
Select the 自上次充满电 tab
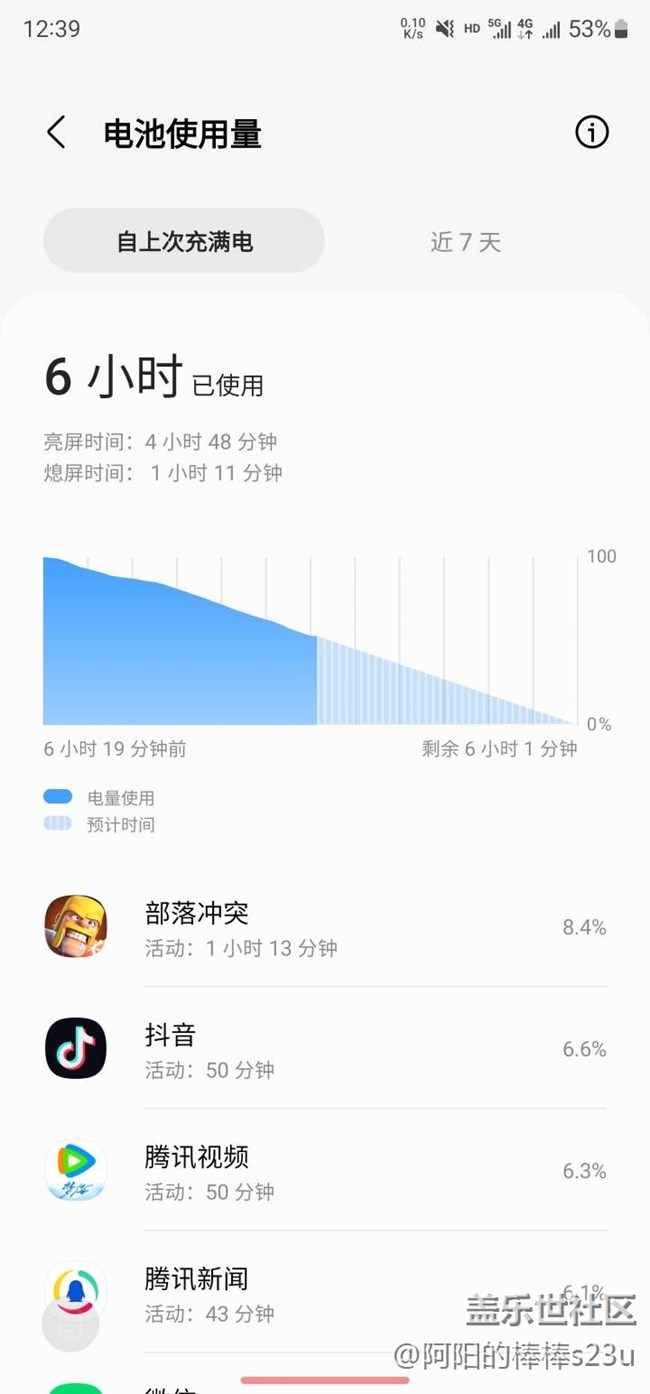[184, 241]
